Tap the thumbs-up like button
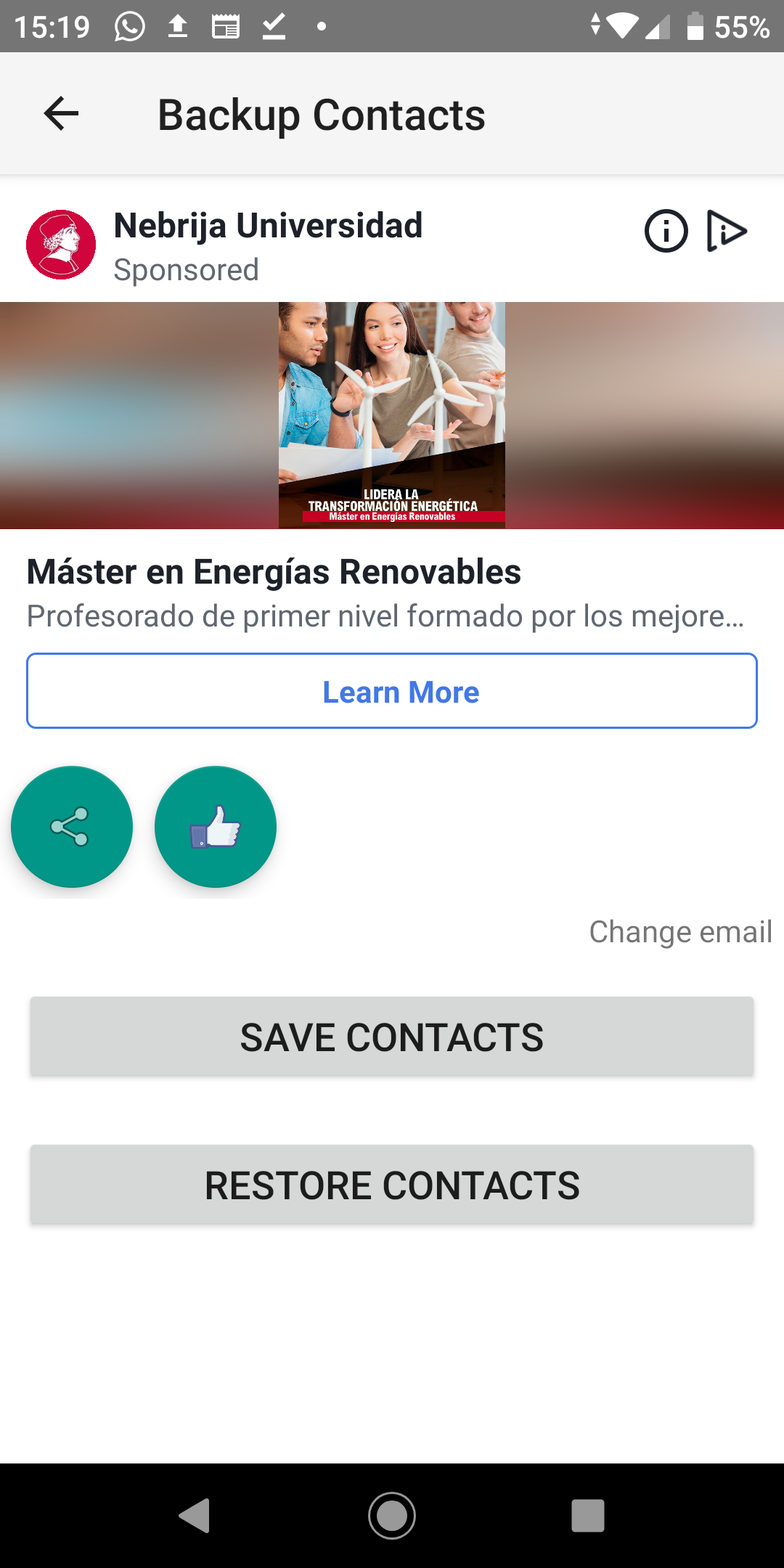Image resolution: width=784 pixels, height=1568 pixels. tap(216, 827)
